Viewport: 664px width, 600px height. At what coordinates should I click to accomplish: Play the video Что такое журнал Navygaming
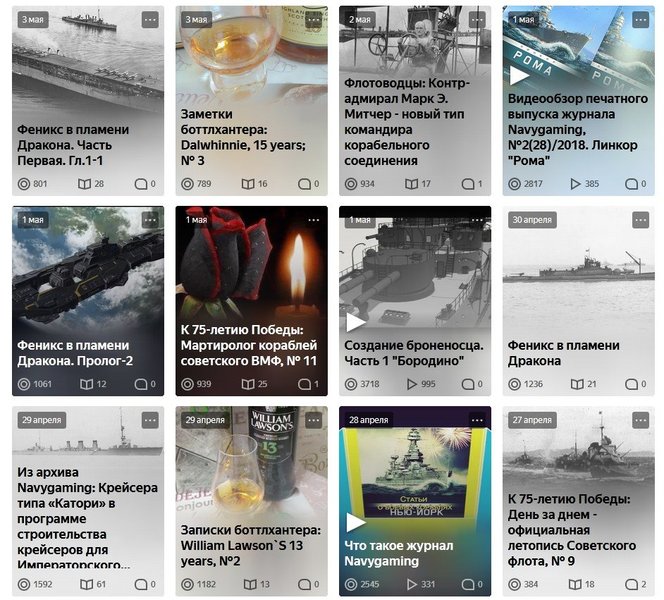355,522
